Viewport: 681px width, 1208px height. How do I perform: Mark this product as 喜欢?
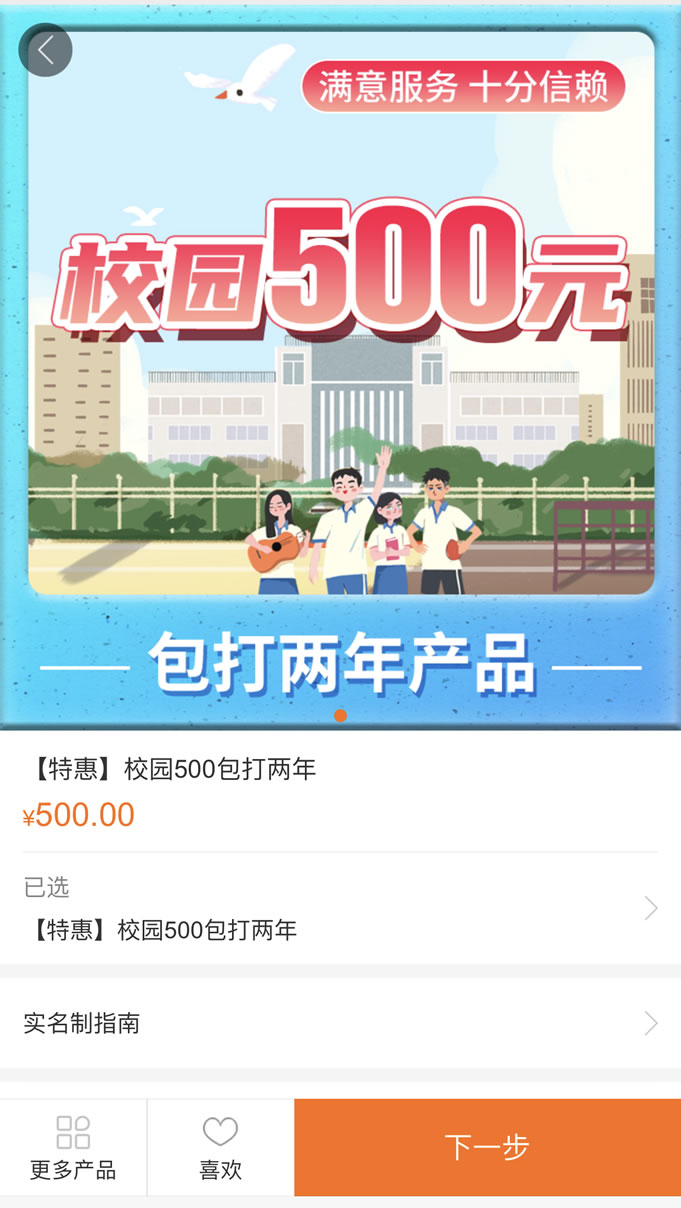(x=220, y=1148)
